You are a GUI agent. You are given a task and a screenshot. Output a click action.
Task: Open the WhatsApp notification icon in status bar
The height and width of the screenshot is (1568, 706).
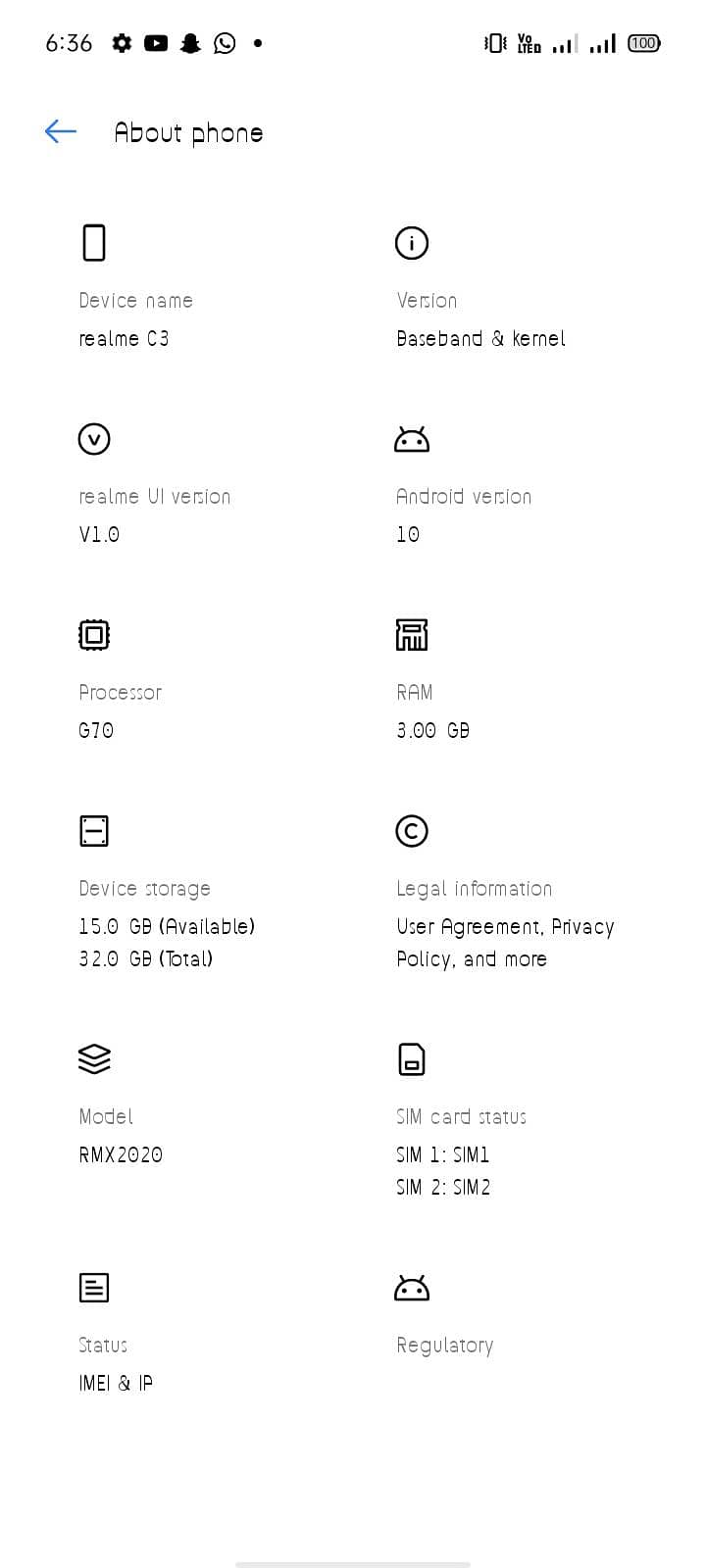(x=225, y=43)
